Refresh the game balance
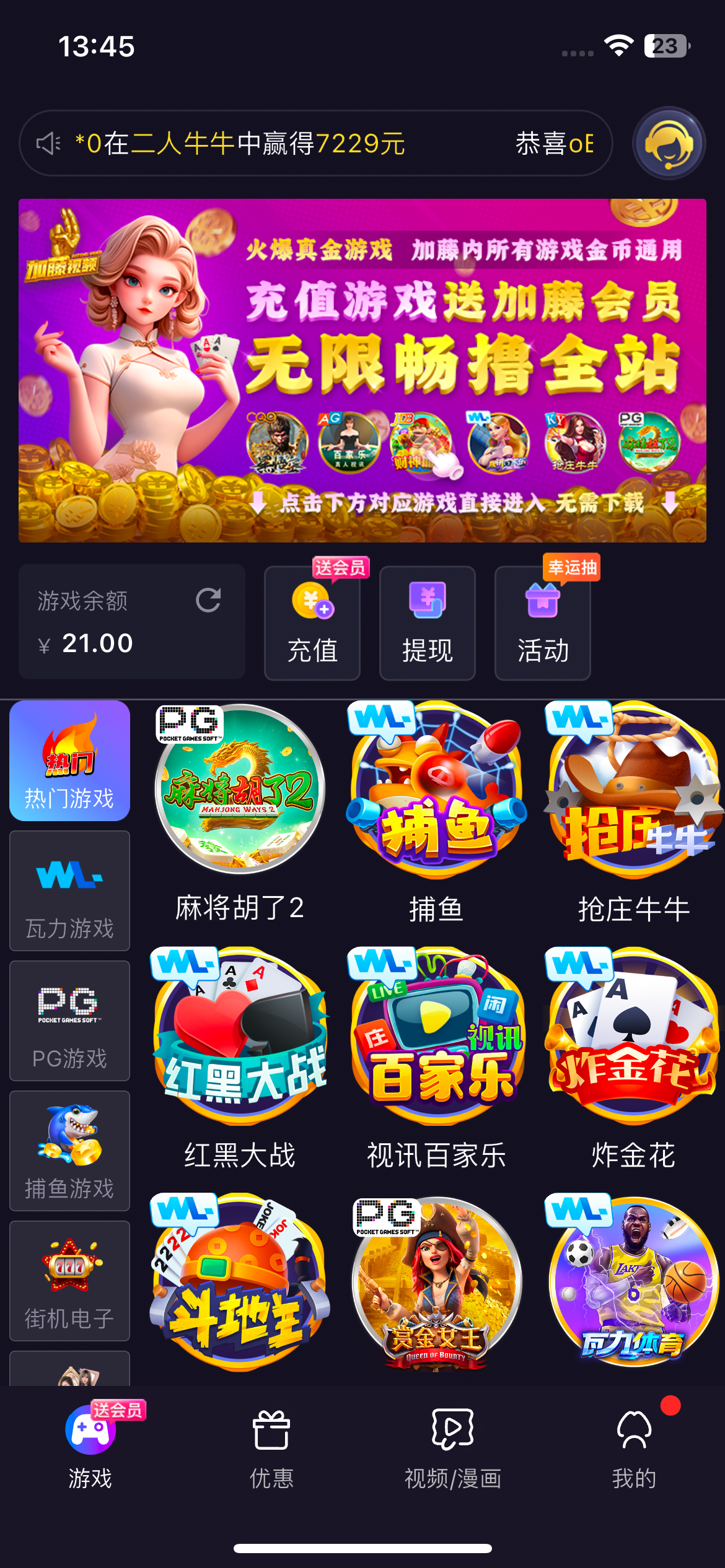 (208, 600)
